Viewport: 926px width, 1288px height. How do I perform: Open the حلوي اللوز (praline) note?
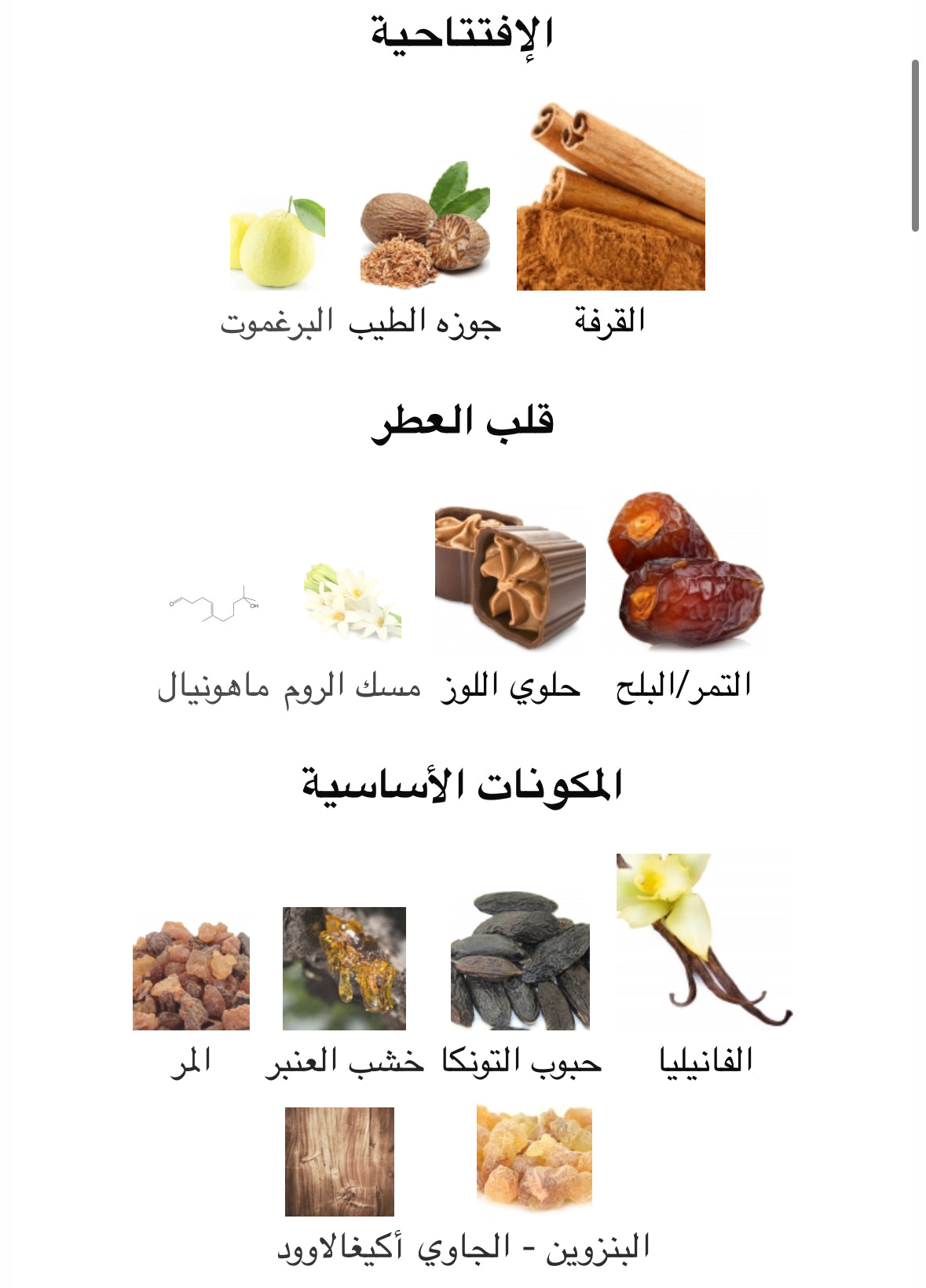point(511,580)
